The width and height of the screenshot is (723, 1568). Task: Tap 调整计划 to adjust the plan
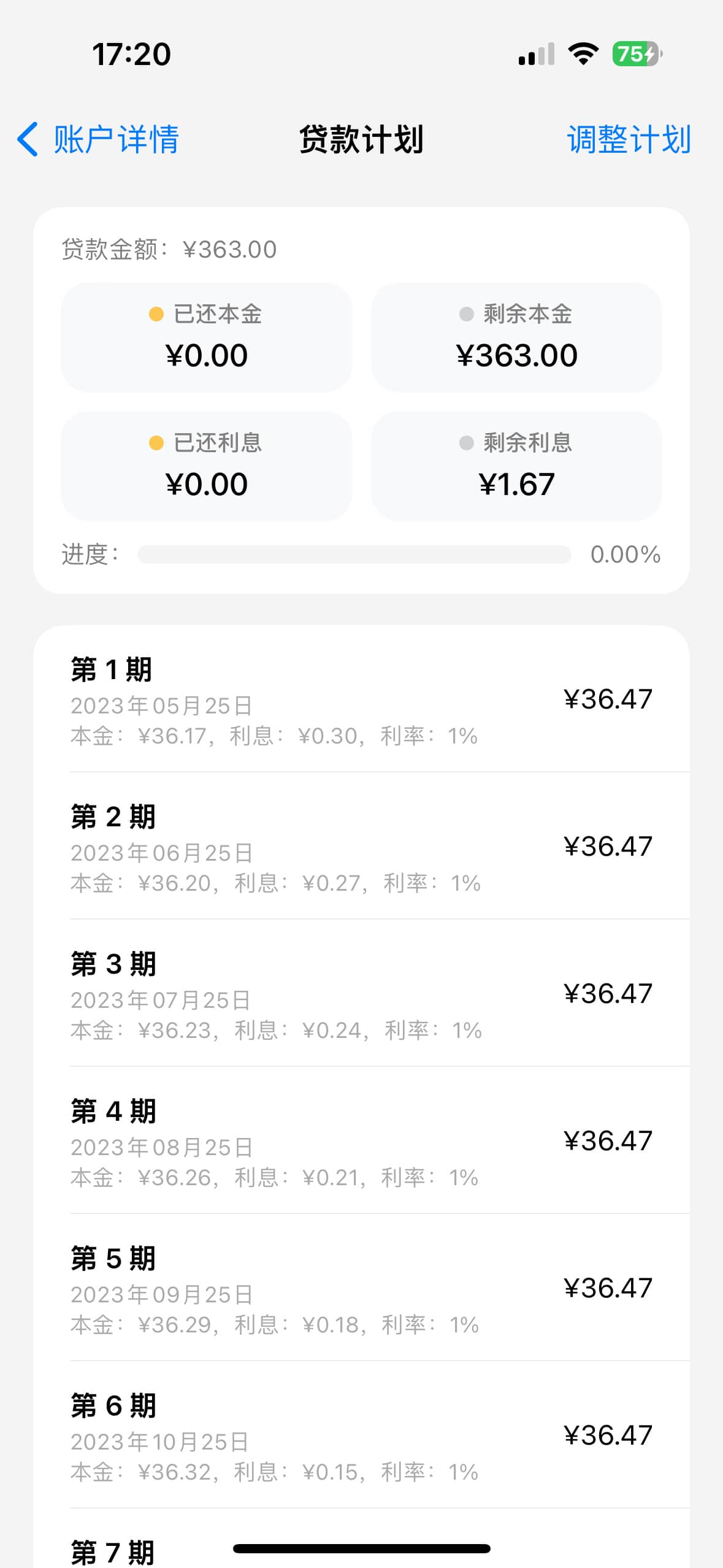[x=629, y=139]
